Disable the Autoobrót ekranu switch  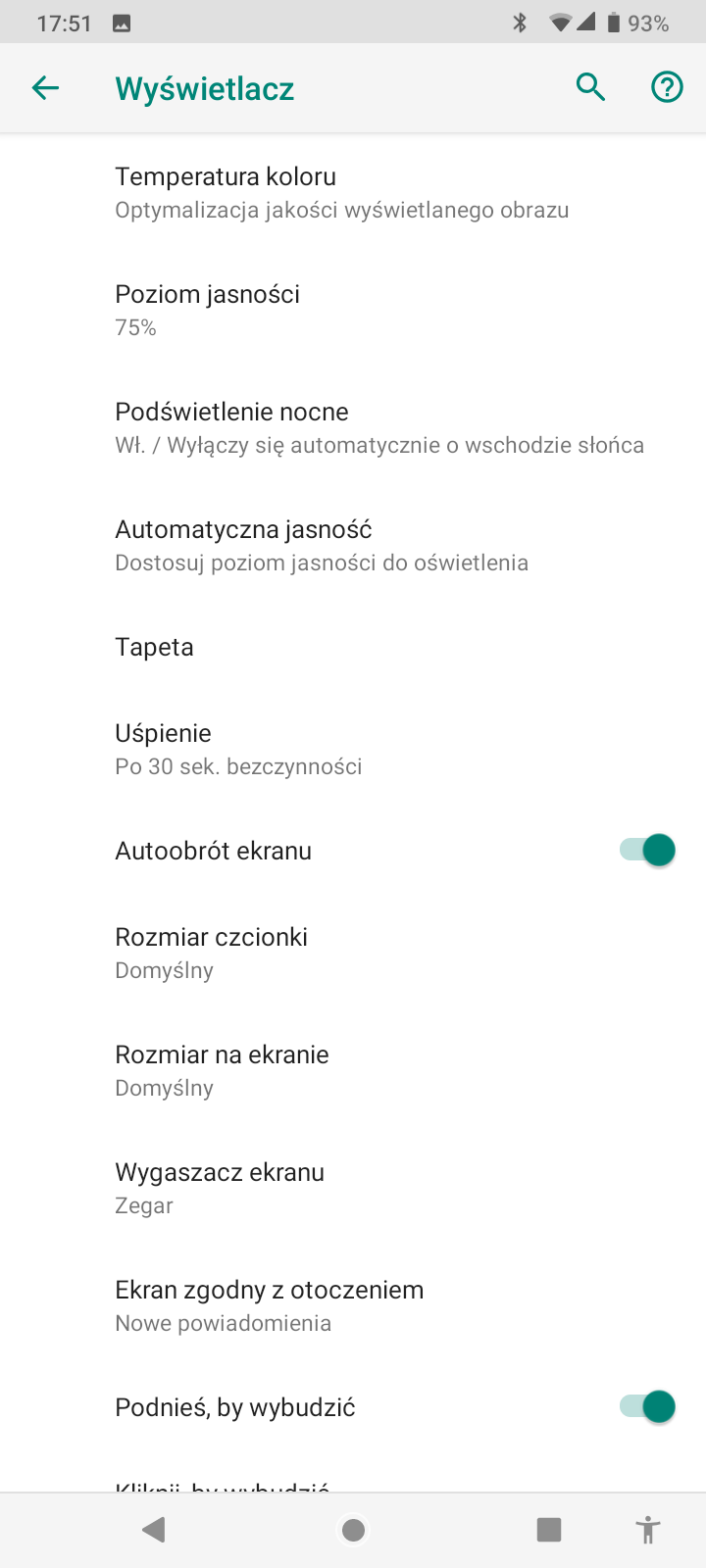(x=647, y=850)
